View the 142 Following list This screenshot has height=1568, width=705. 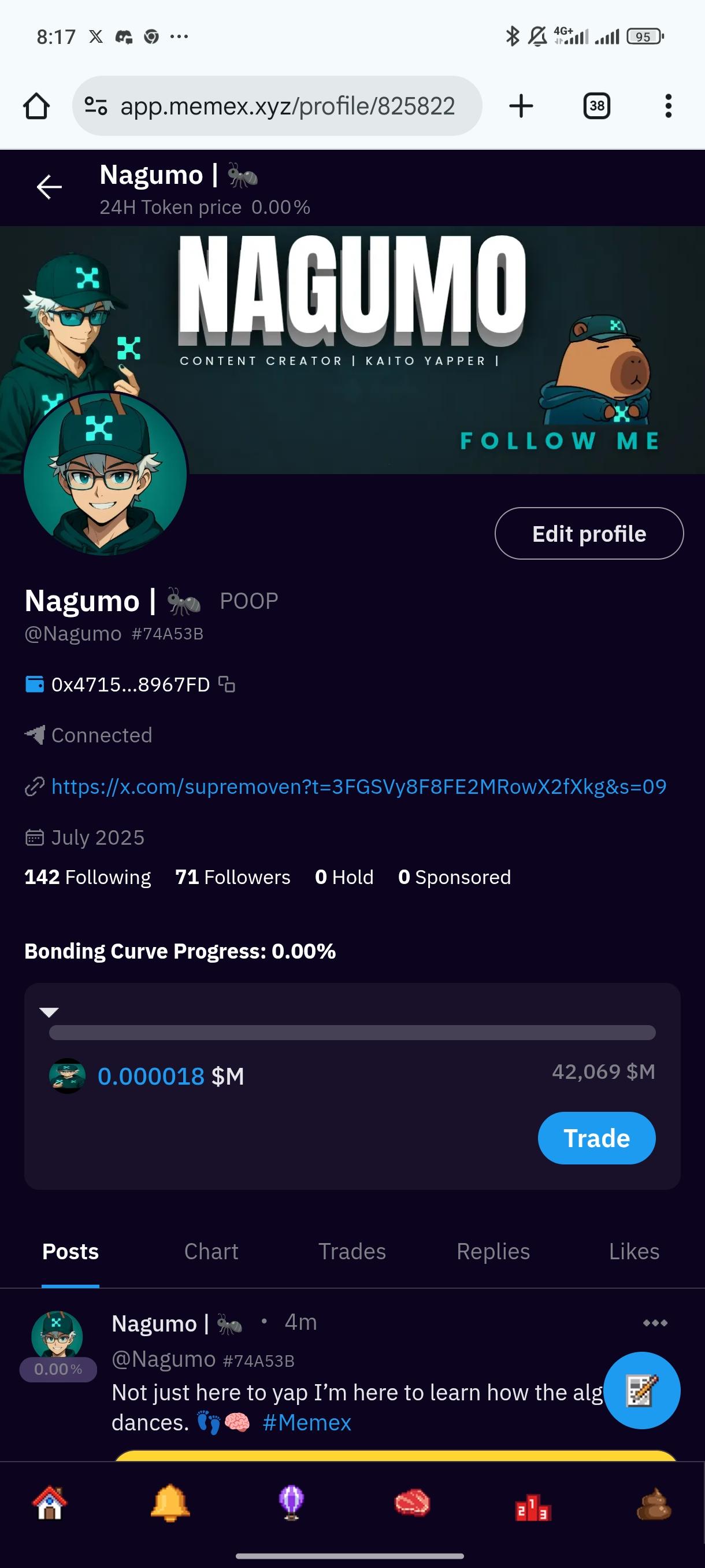[x=88, y=877]
